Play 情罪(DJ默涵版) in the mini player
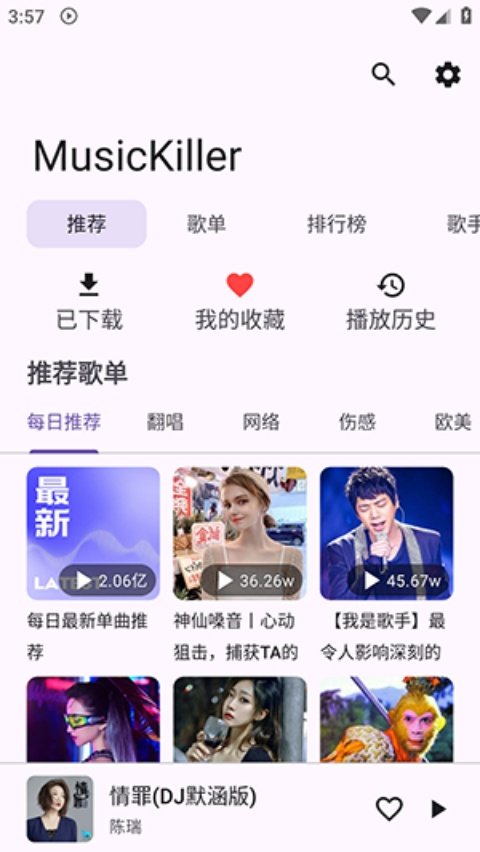480x852 pixels. (x=438, y=809)
